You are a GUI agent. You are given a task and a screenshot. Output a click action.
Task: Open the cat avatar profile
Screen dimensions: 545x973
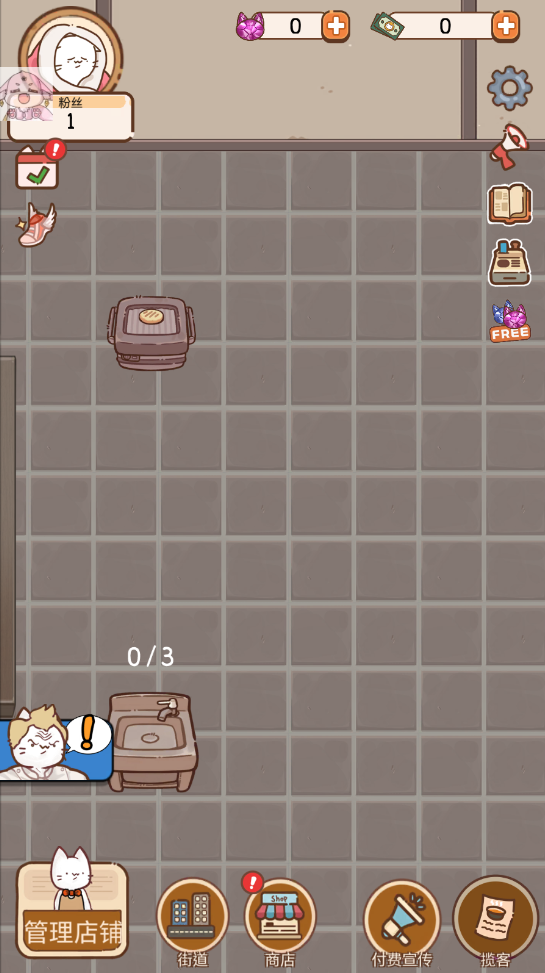71,55
